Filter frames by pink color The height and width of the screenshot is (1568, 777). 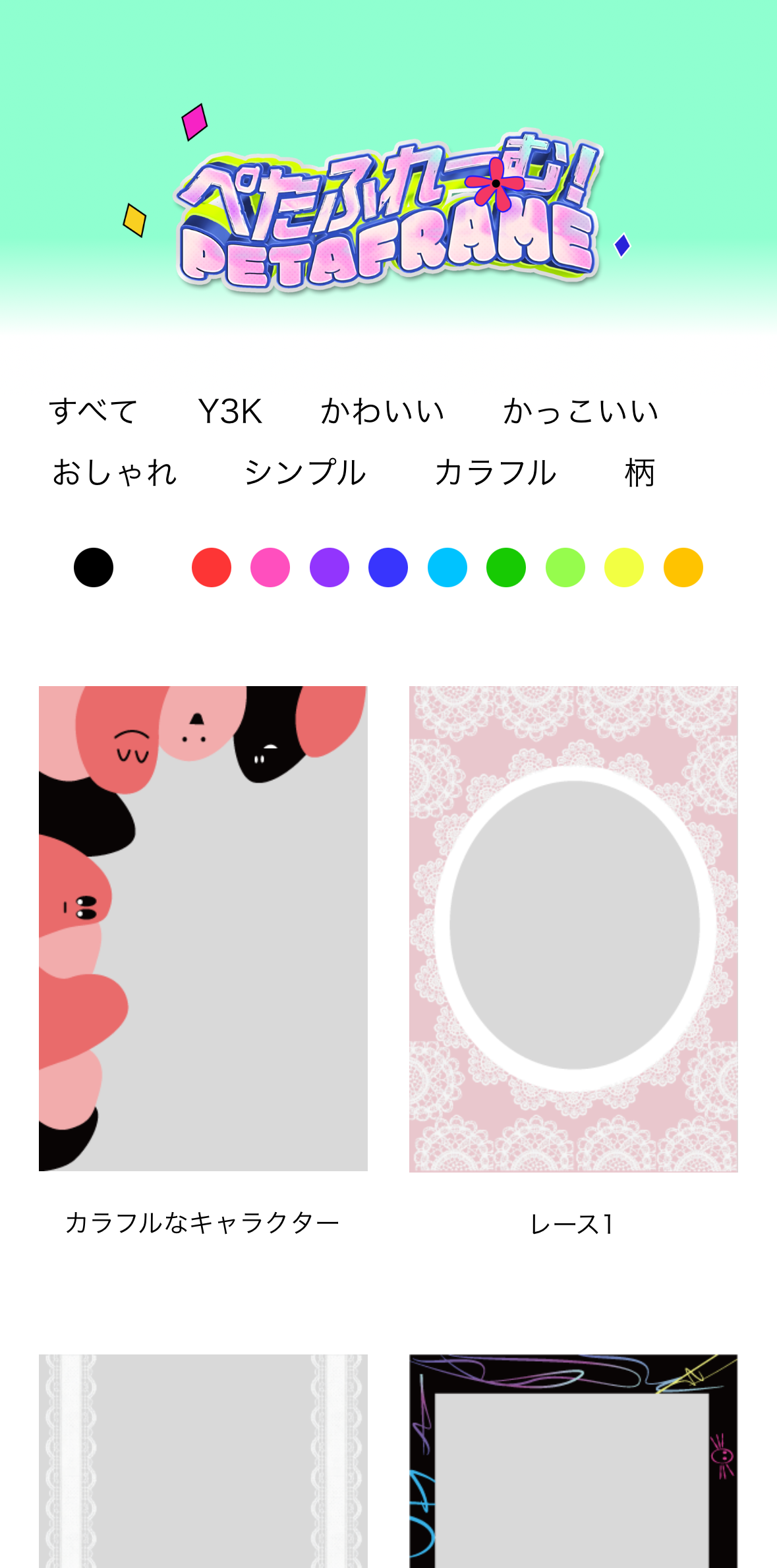click(270, 567)
